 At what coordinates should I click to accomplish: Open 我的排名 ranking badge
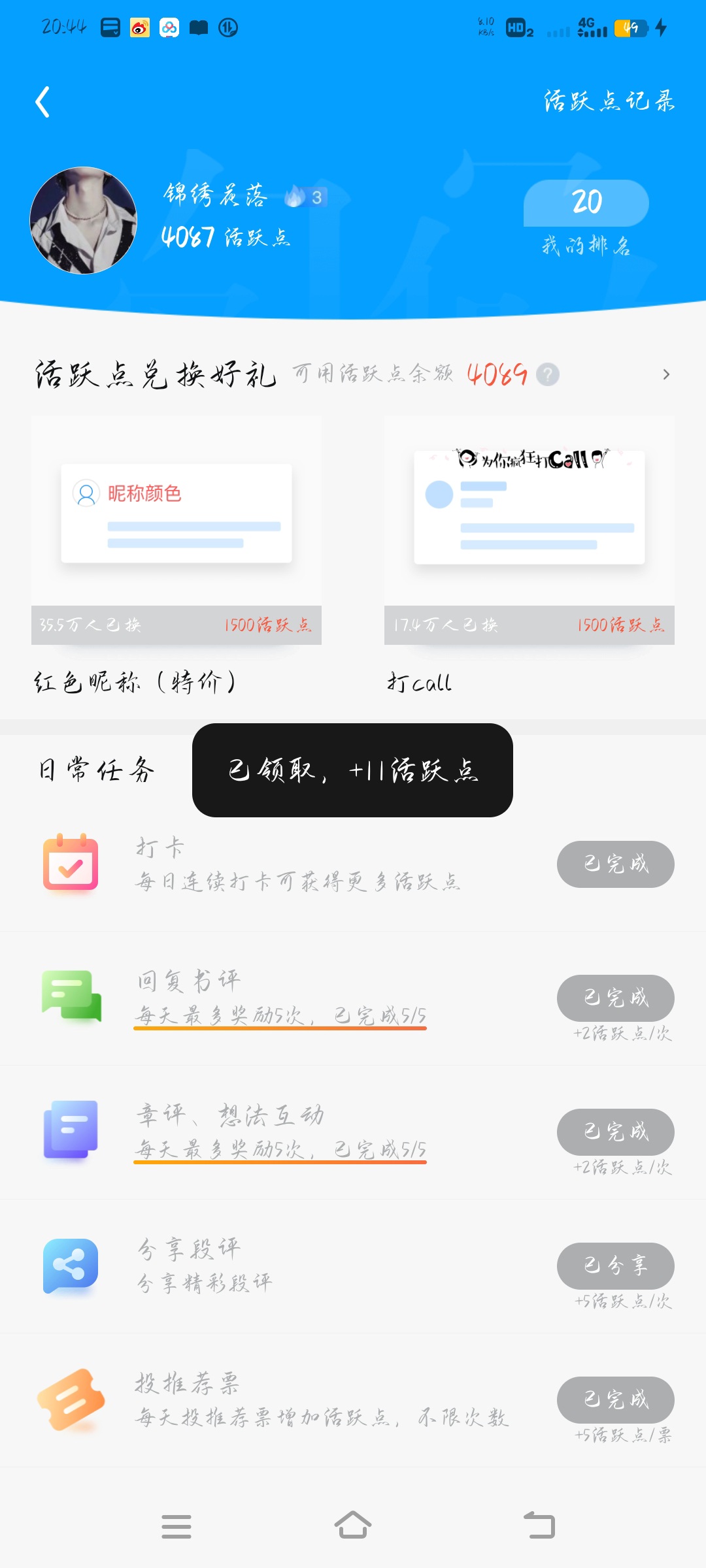[586, 218]
